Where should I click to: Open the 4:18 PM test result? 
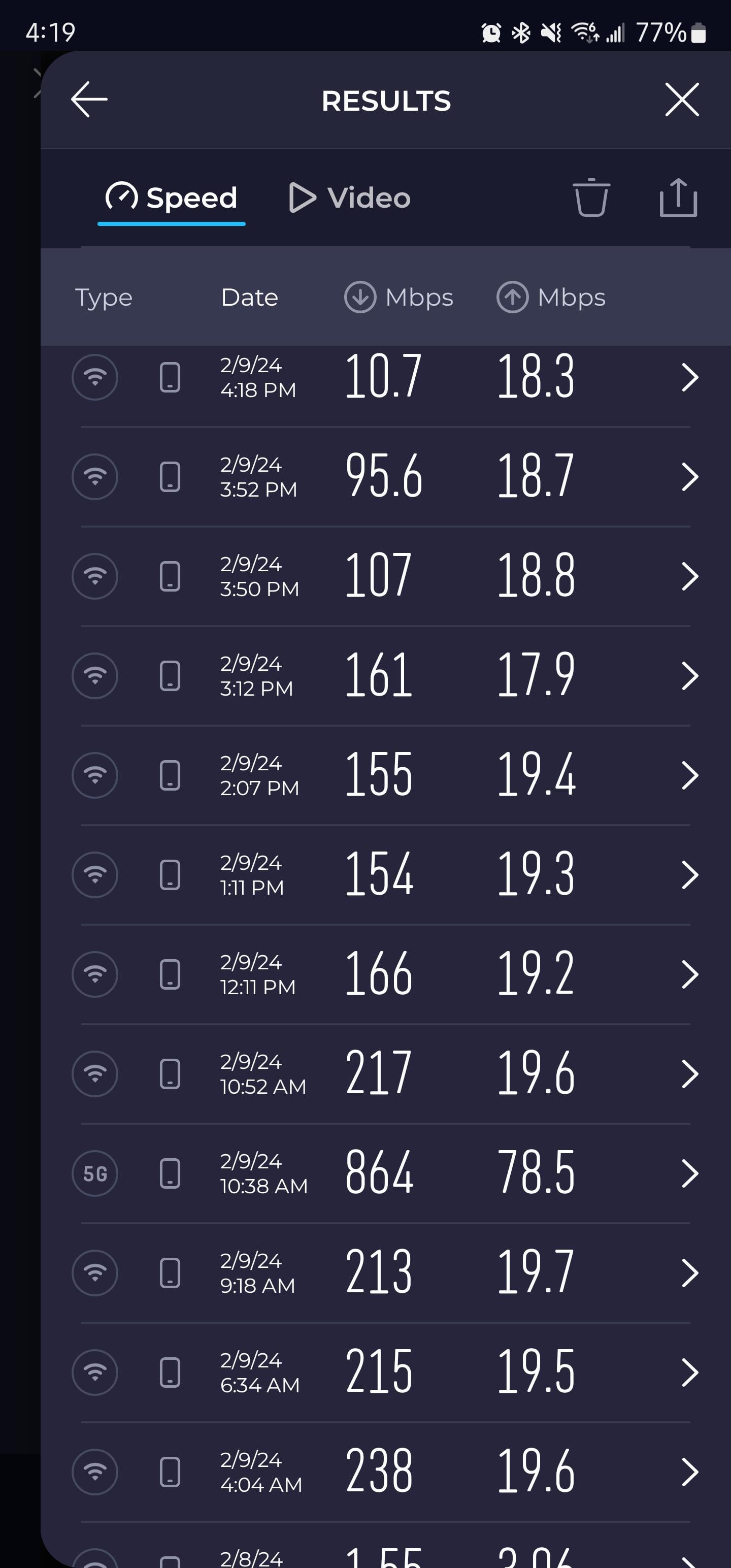point(385,377)
